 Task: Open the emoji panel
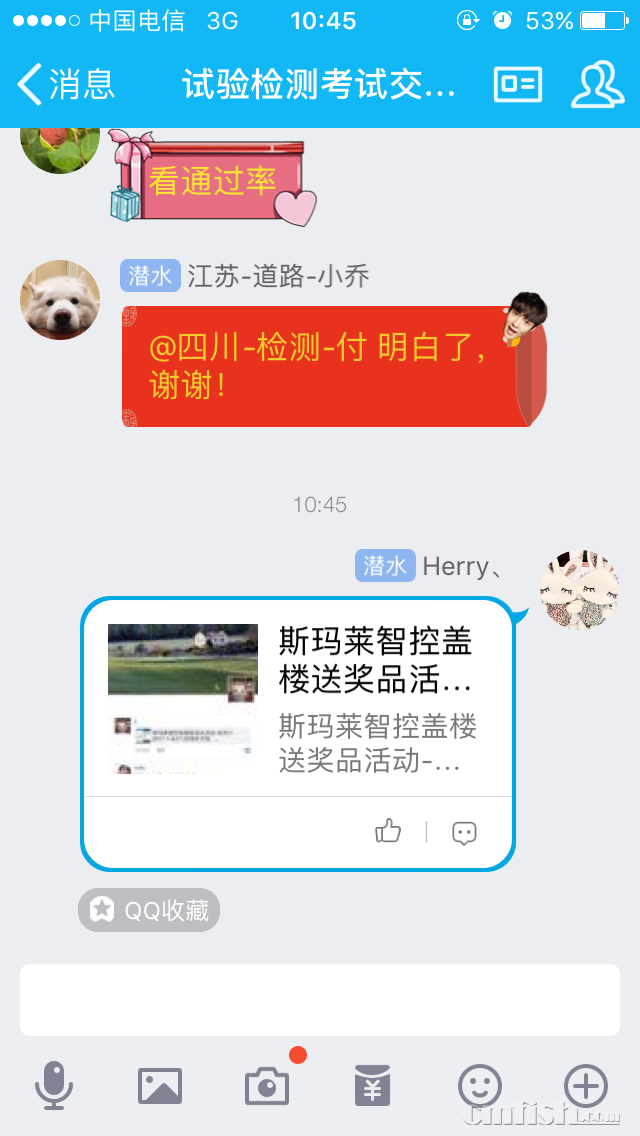tap(479, 1086)
